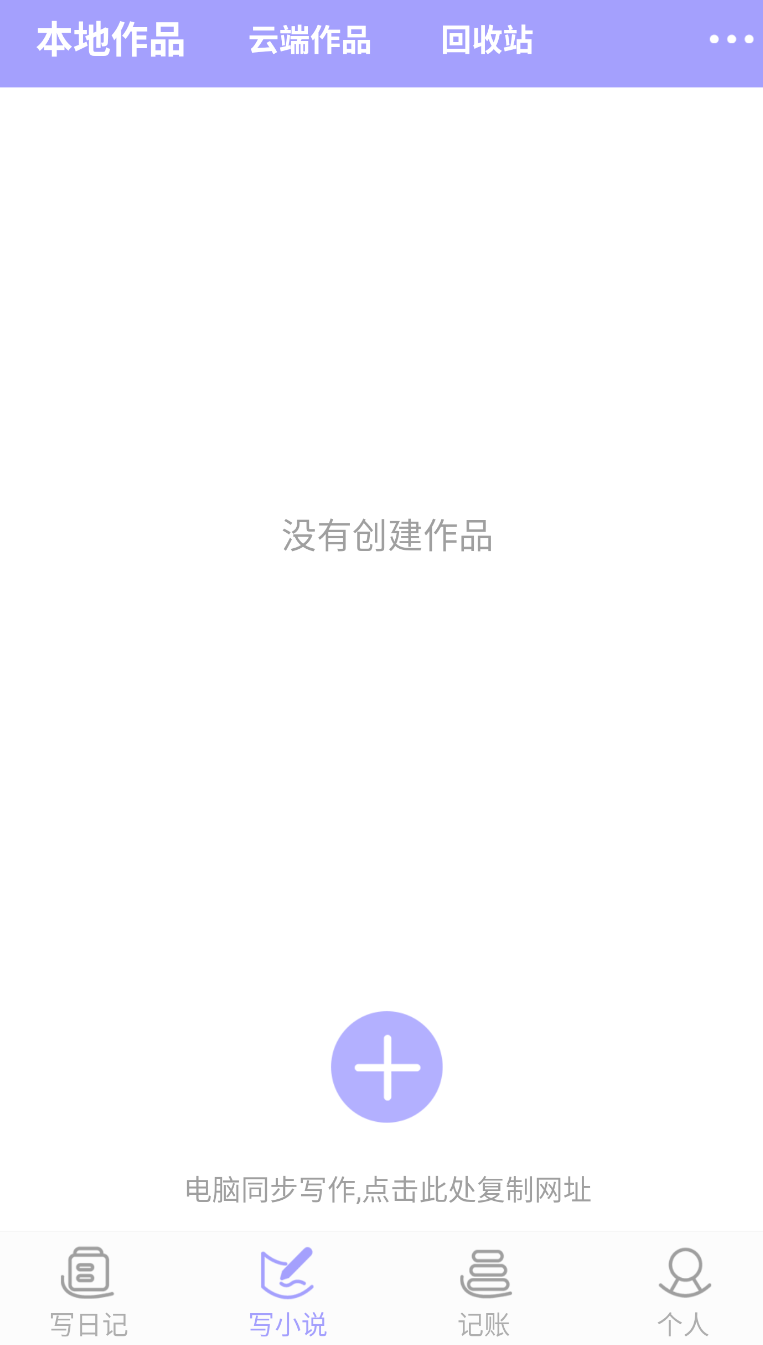Click the 记账 text label
This screenshot has width=763, height=1345.
coord(485,1324)
